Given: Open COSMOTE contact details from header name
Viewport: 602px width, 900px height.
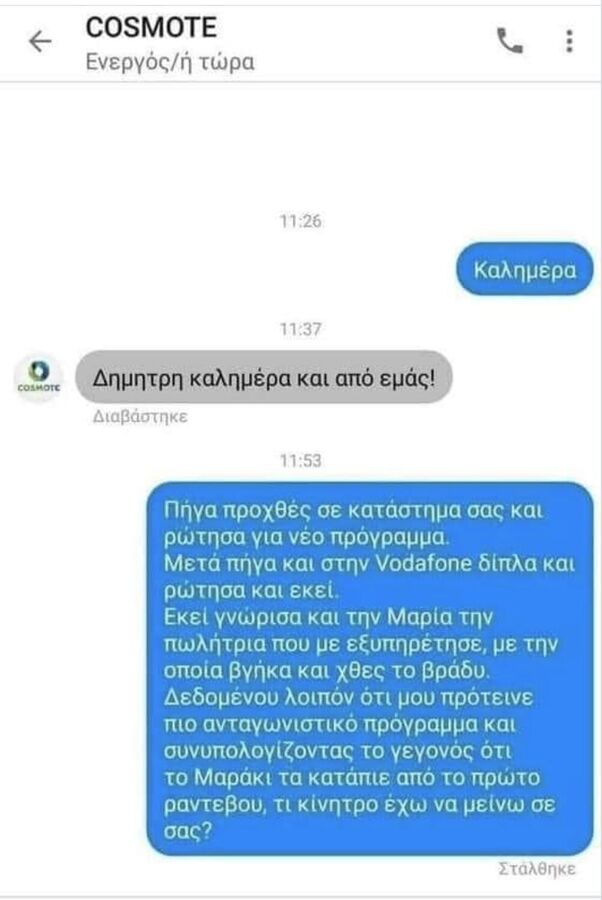Looking at the screenshot, I should click(x=151, y=27).
